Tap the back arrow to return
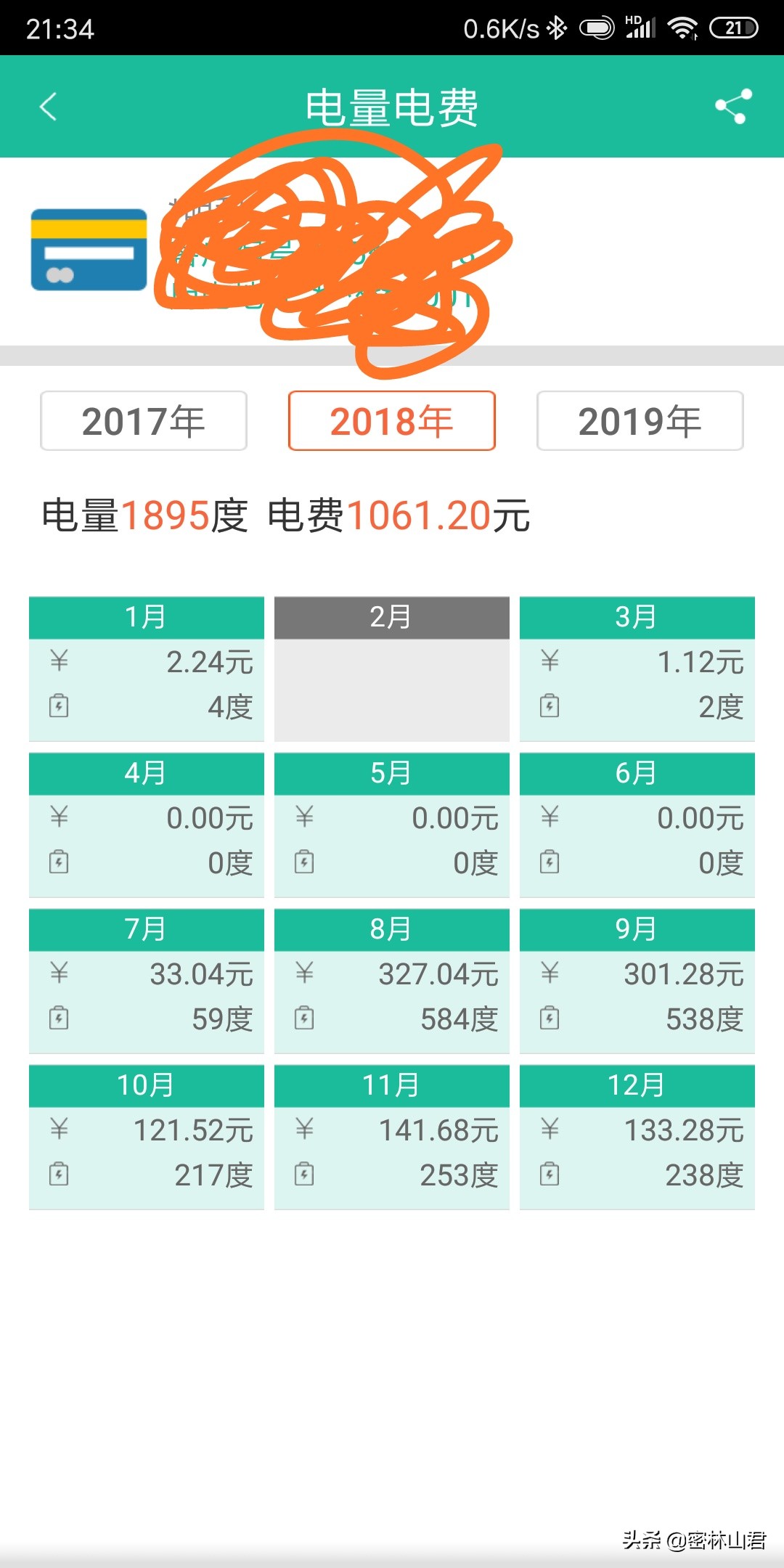 click(48, 107)
